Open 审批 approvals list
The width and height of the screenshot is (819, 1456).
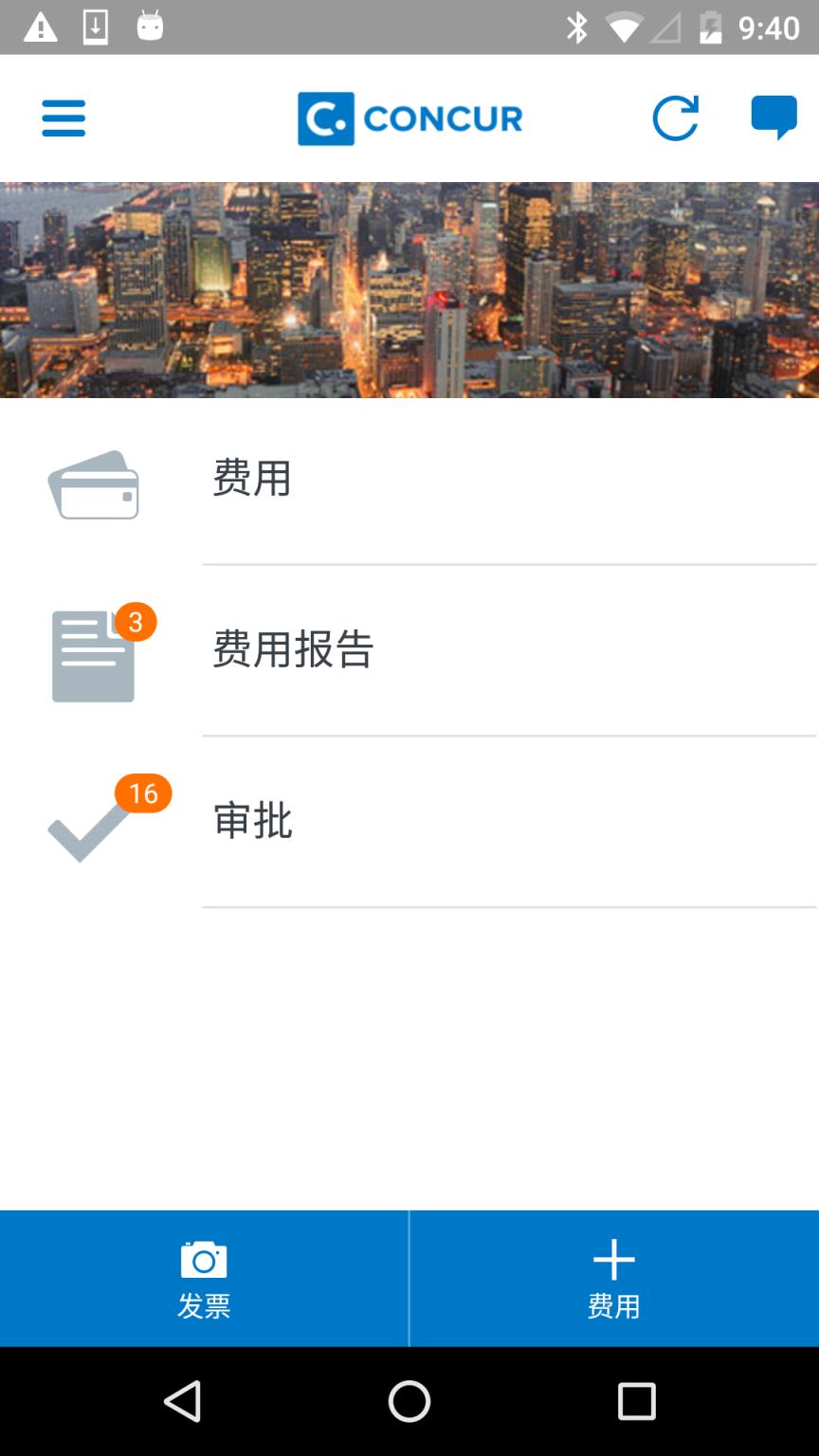click(x=409, y=821)
